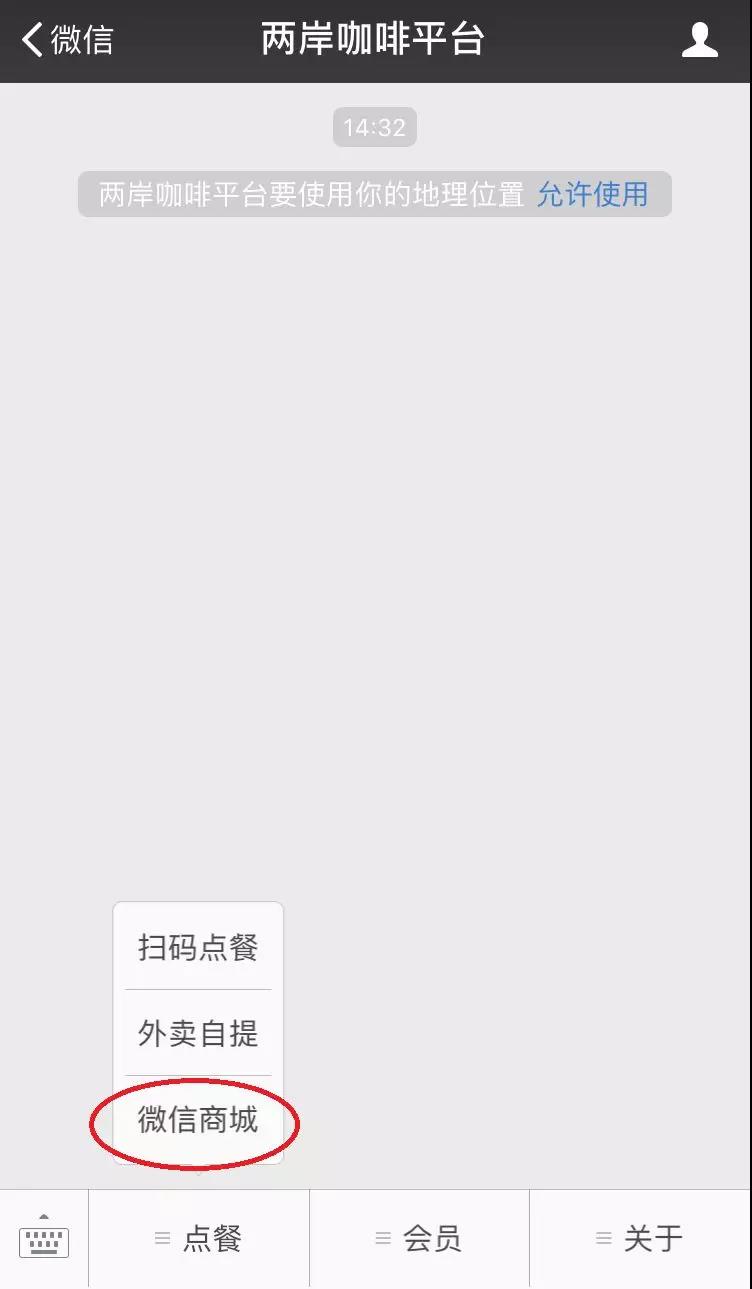Tap 允许使用 to allow location access
Image resolution: width=752 pixels, height=1289 pixels.
pyautogui.click(x=592, y=194)
